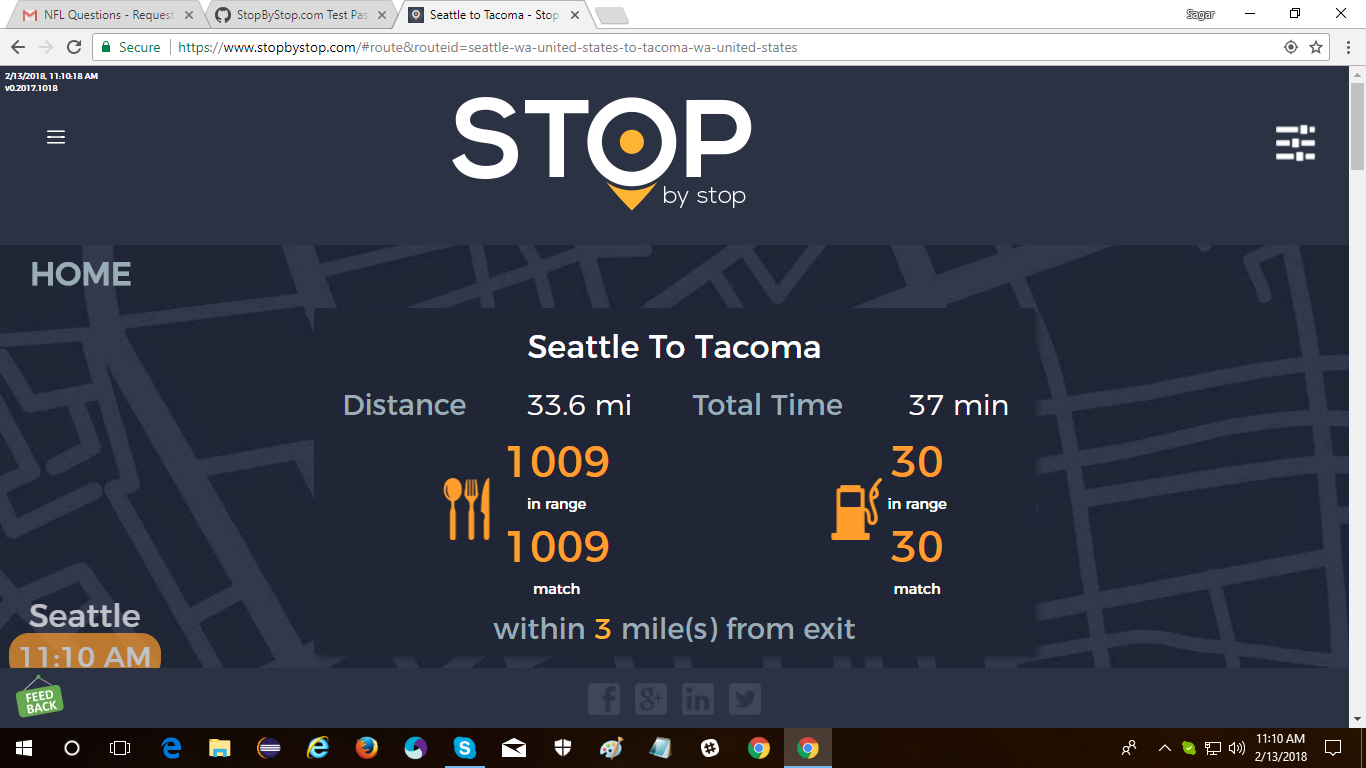Image resolution: width=1366 pixels, height=768 pixels.
Task: Open the Windows Start menu
Action: [24, 747]
